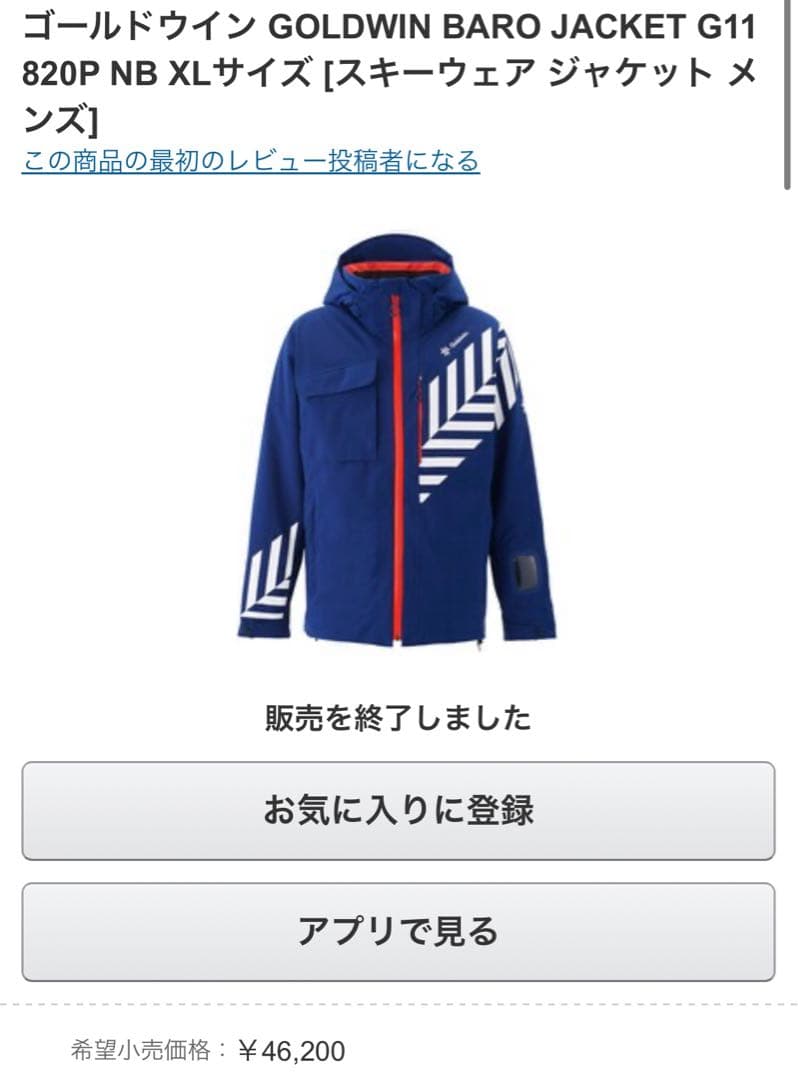Viewport: 798px width, 1080px height.
Task: Tap the お気に入りに登録 button
Action: (398, 810)
